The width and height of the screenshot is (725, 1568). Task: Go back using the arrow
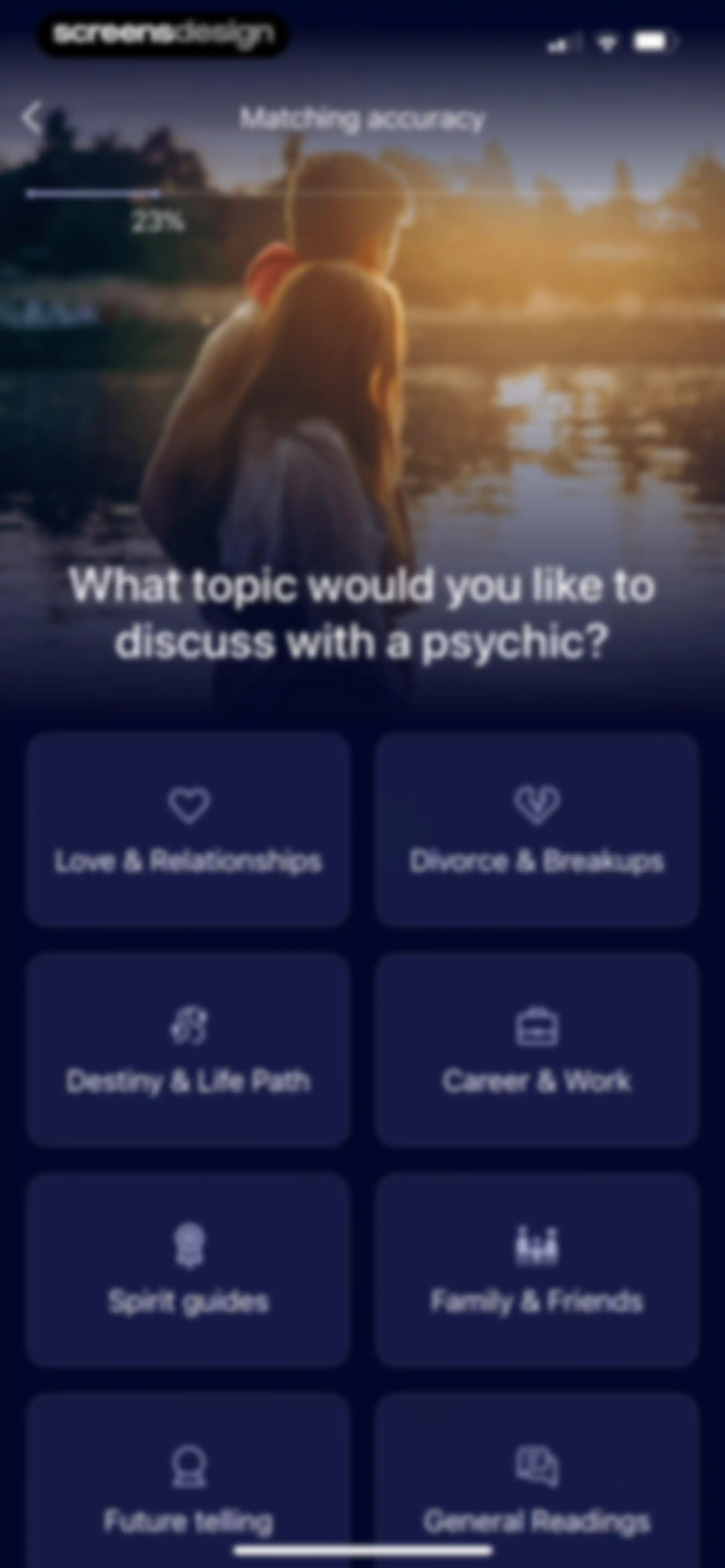(32, 117)
